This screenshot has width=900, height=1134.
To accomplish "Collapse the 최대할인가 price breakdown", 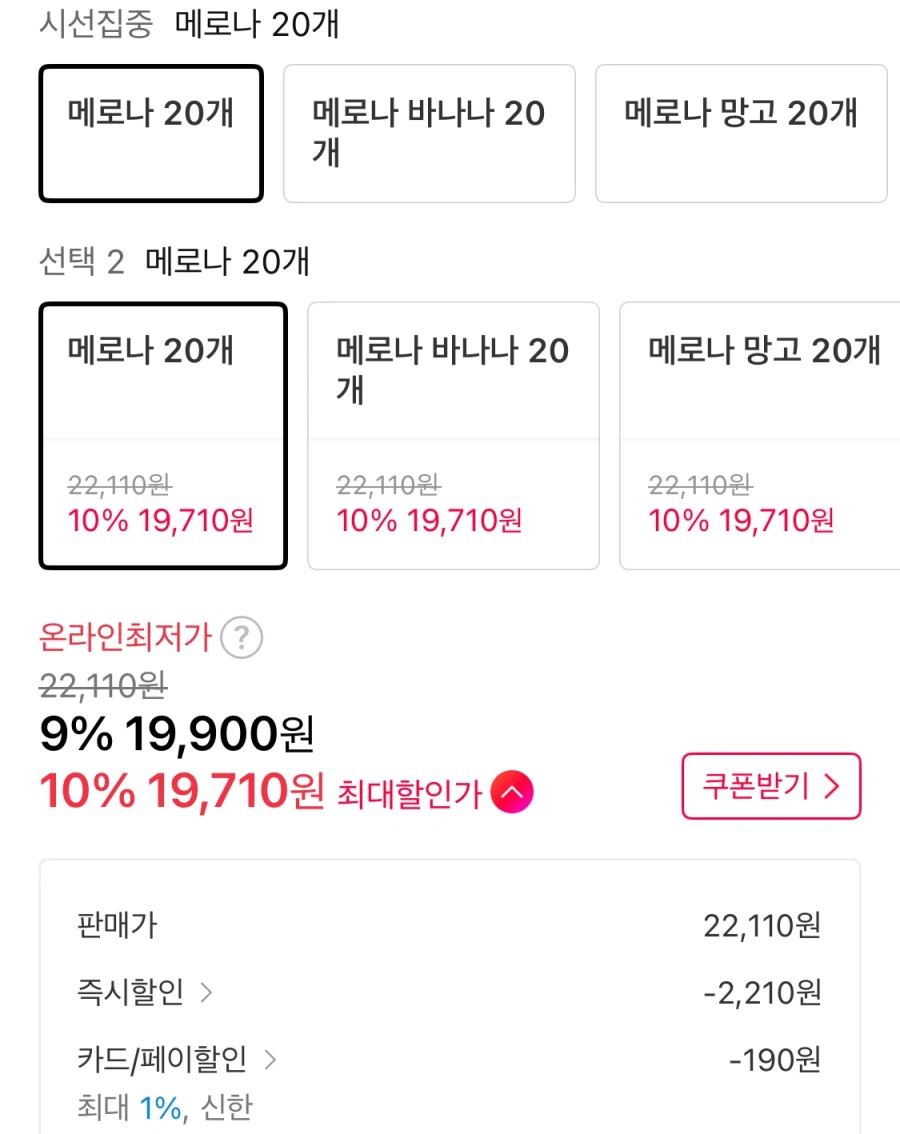I will [x=512, y=791].
